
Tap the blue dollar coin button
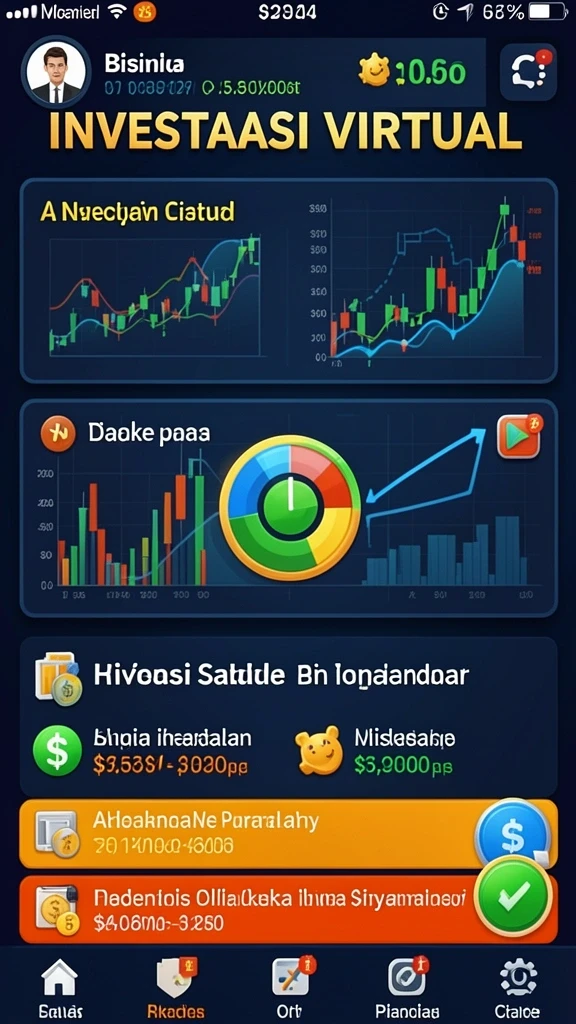[x=513, y=833]
